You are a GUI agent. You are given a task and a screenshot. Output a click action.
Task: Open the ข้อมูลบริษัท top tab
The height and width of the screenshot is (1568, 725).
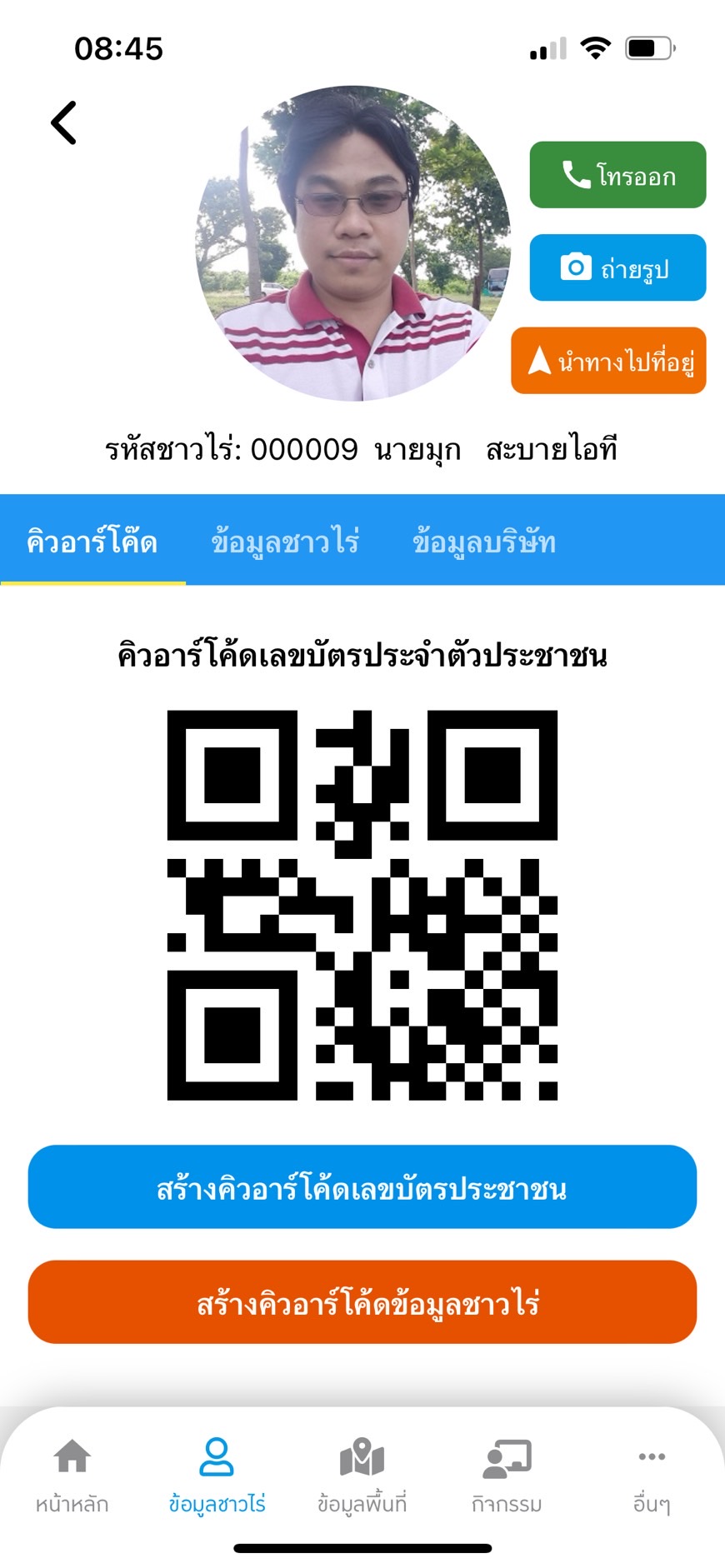[484, 542]
